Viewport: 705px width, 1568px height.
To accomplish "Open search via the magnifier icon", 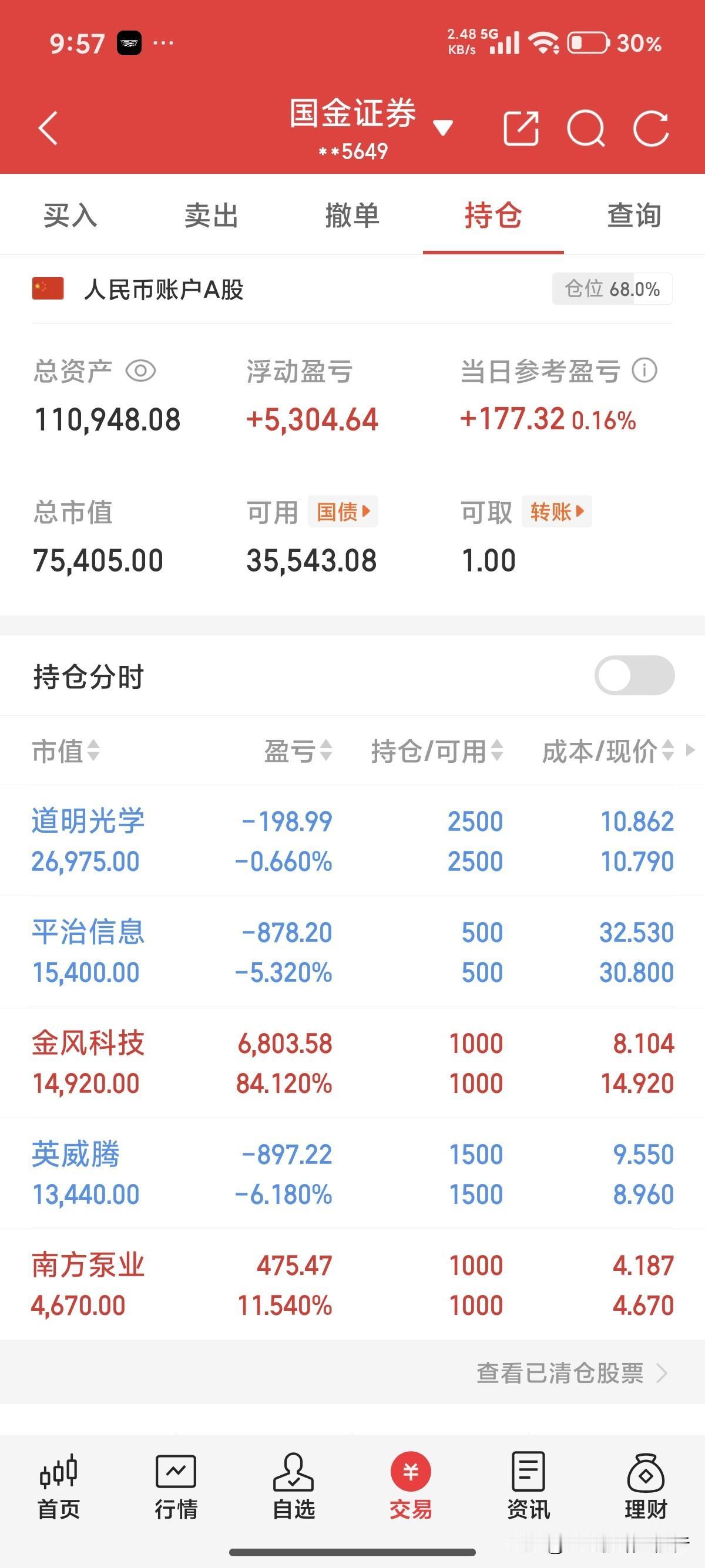I will click(x=587, y=129).
